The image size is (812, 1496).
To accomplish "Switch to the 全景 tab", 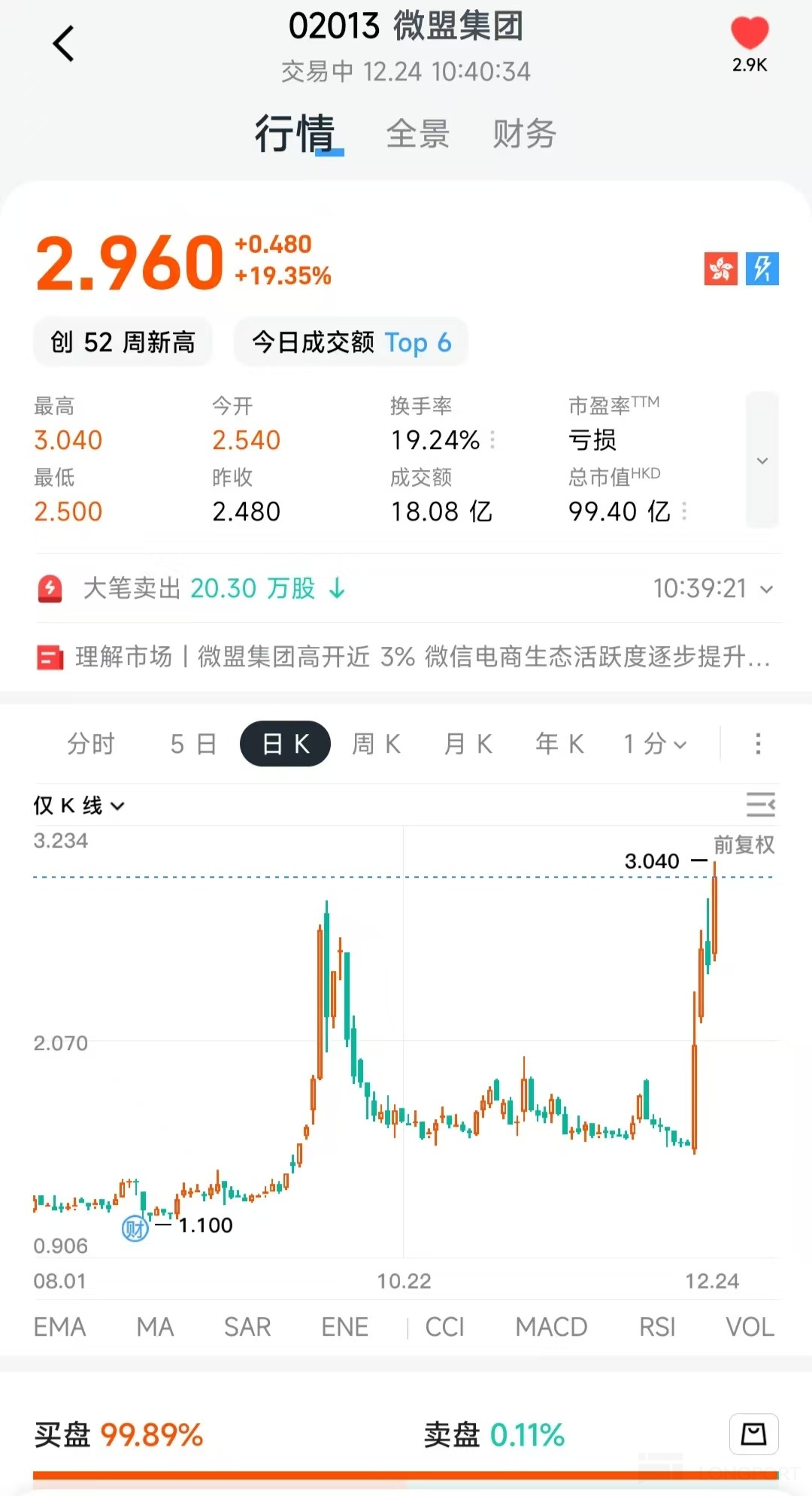I will click(418, 135).
